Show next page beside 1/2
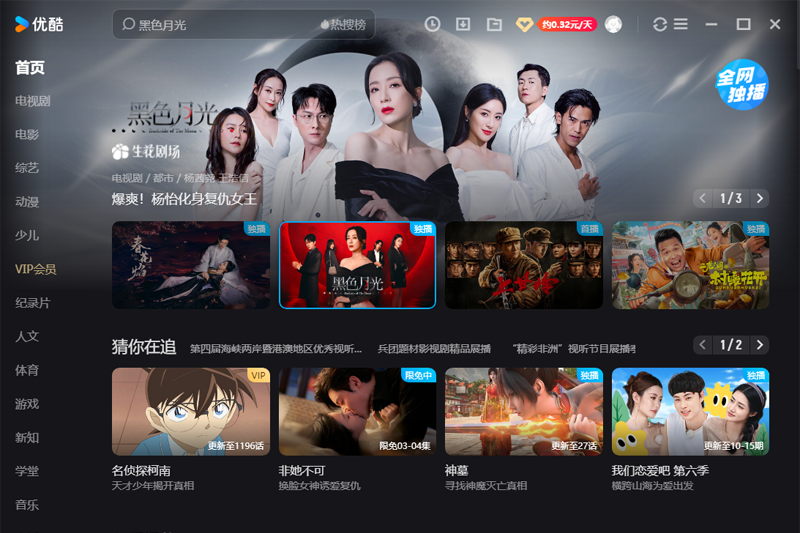The height and width of the screenshot is (533, 800). (760, 345)
